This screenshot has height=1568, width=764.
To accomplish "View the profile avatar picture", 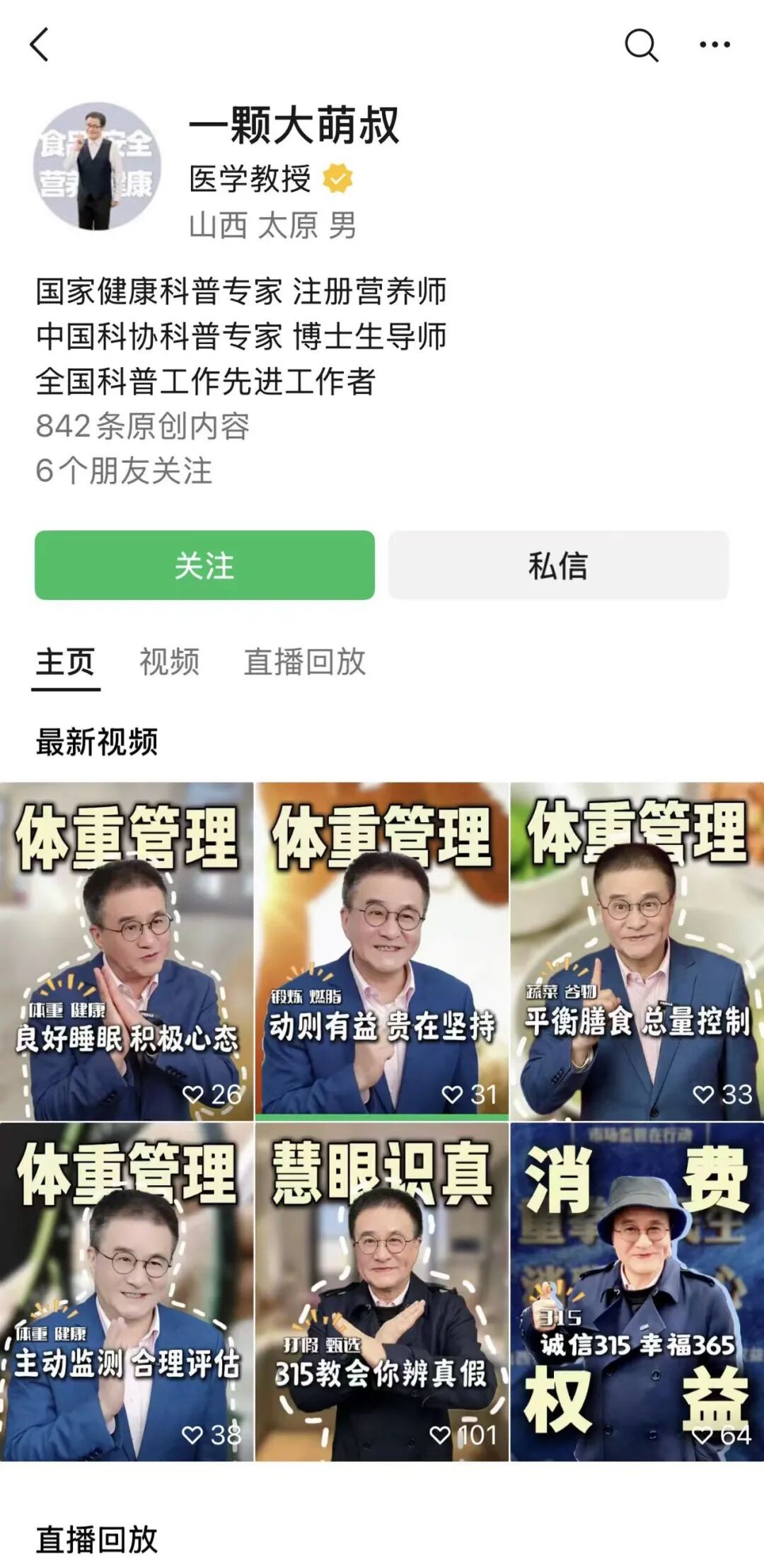I will pyautogui.click(x=98, y=168).
